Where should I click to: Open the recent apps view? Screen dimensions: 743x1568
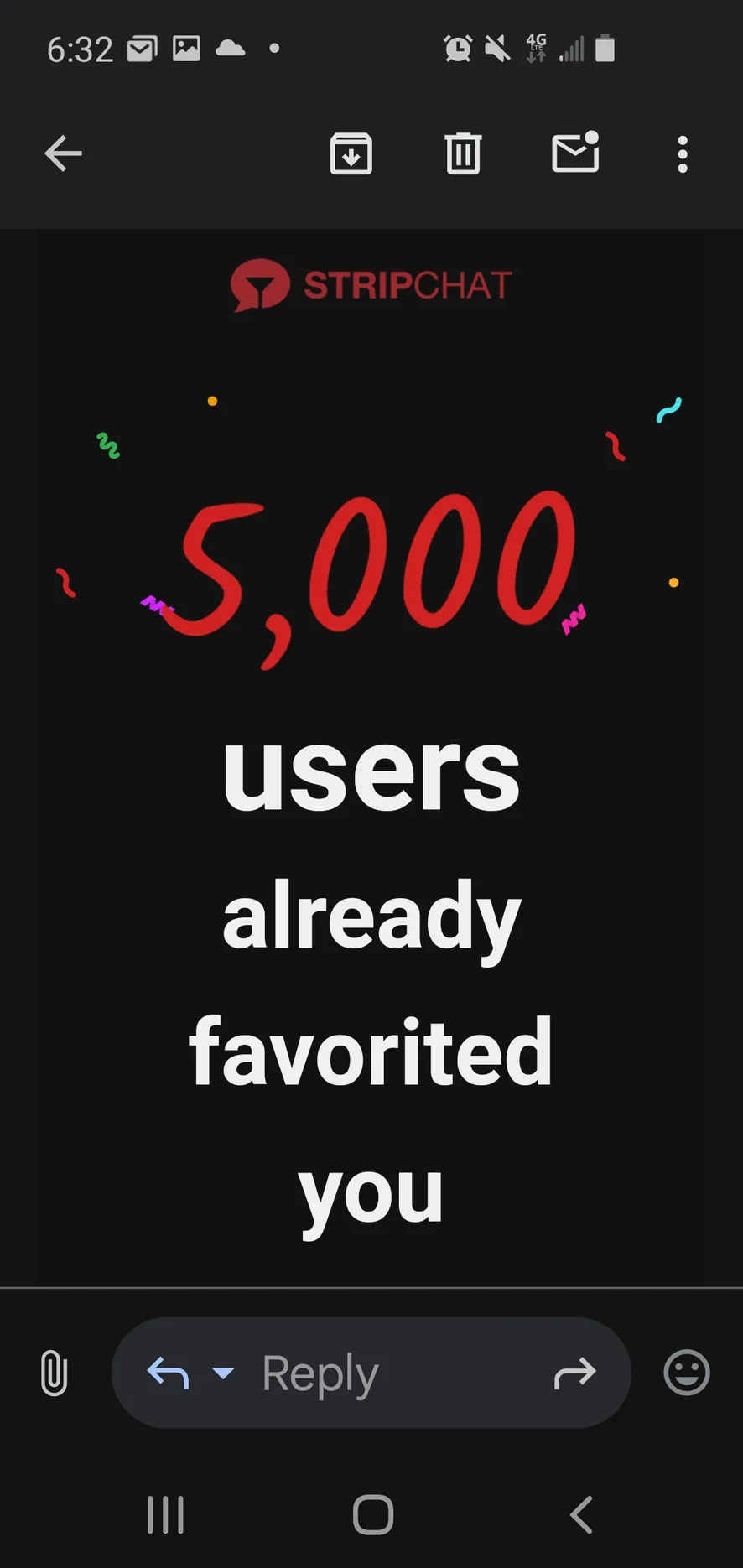[x=165, y=1515]
